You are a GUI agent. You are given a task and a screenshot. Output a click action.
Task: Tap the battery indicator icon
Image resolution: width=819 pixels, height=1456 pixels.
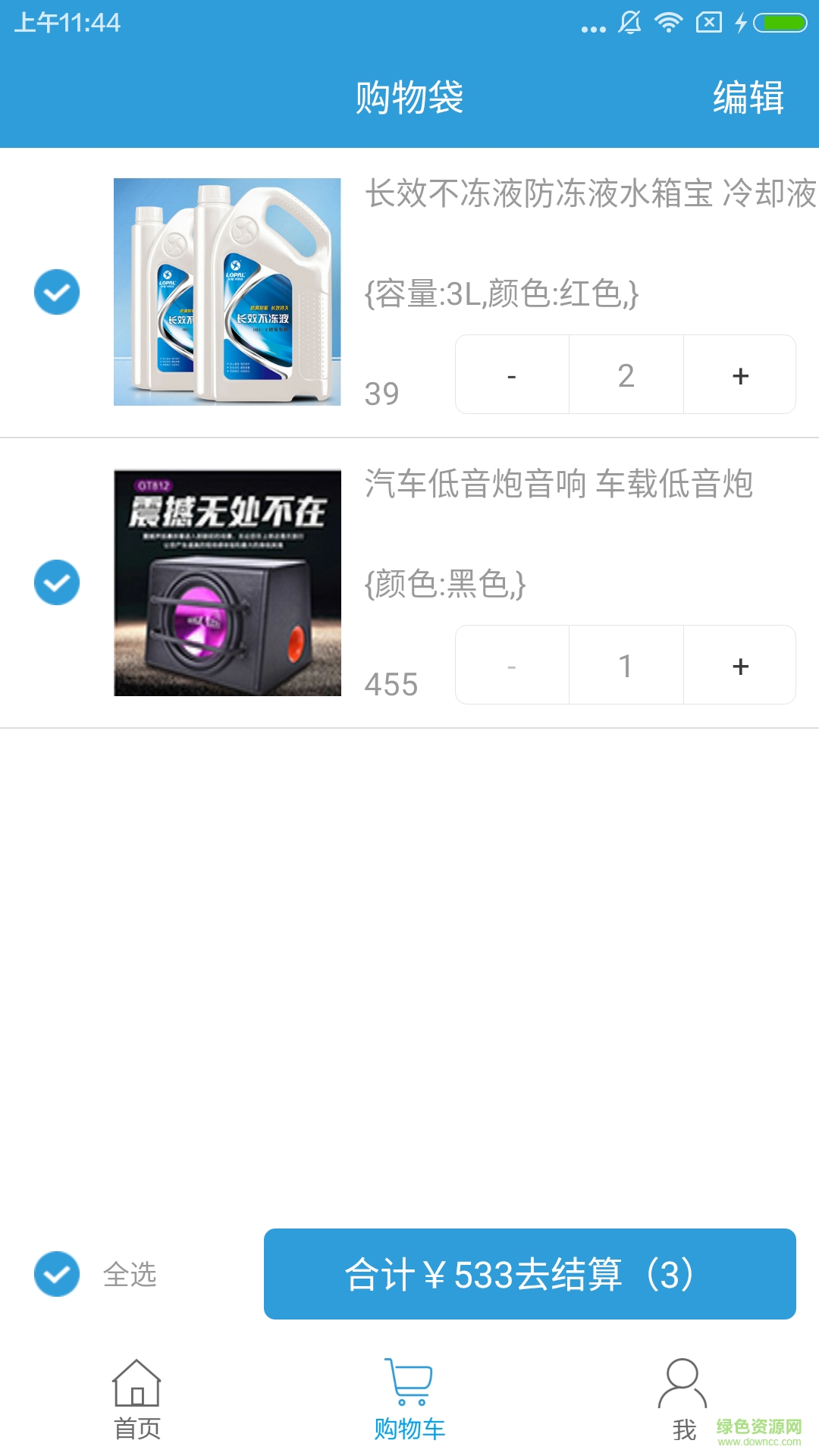click(x=781, y=20)
